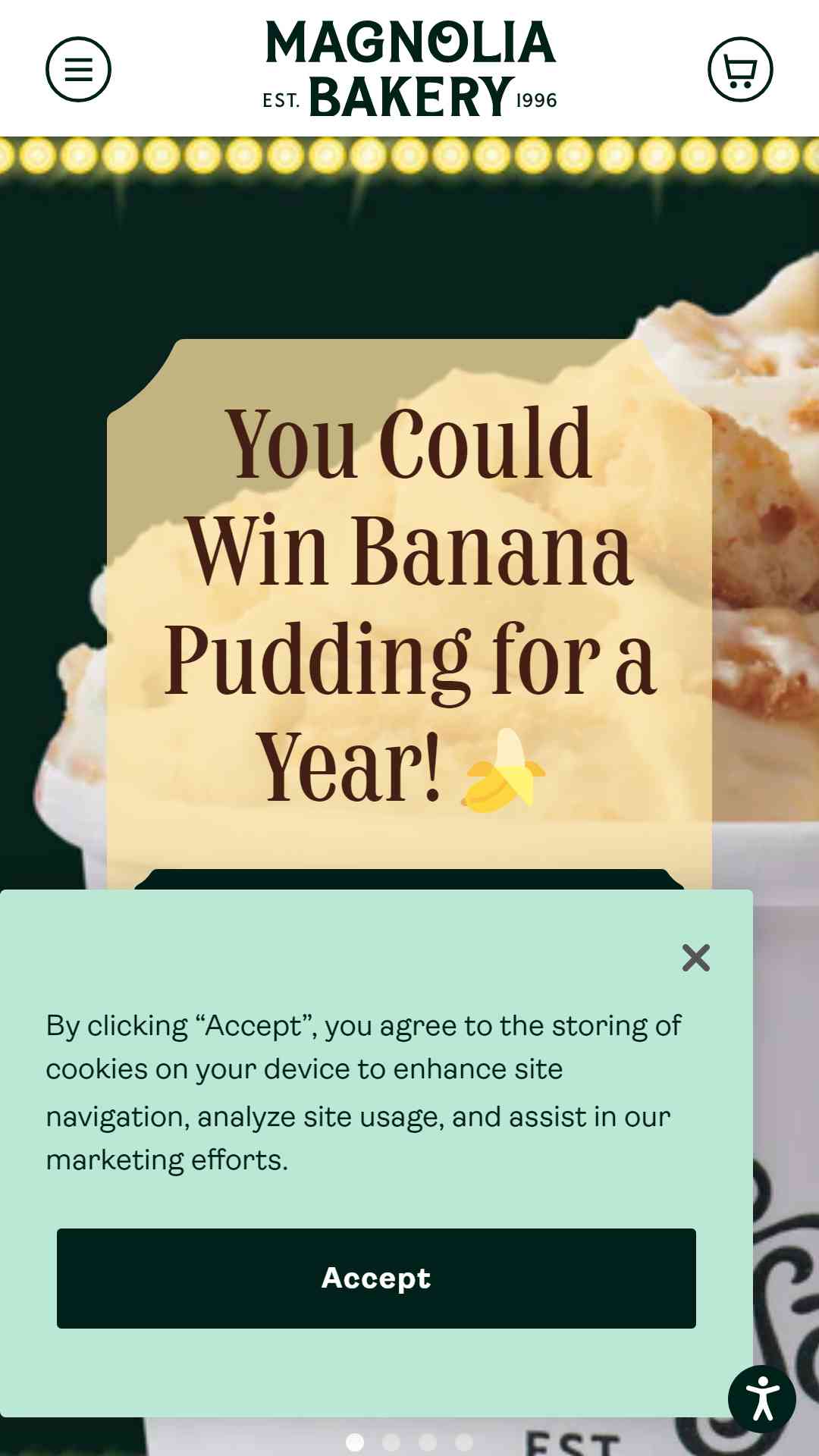Open the banana pudding giveaway banner

(409, 607)
